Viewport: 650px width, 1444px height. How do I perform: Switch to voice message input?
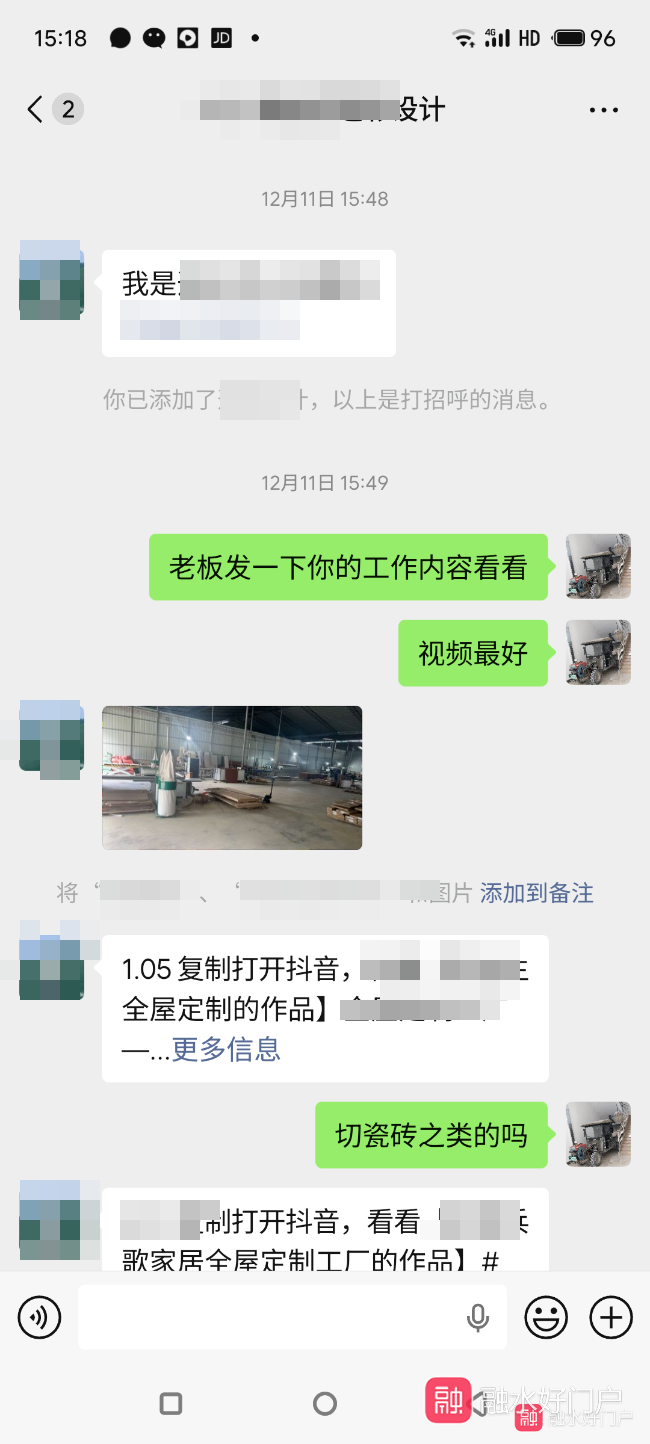click(39, 1317)
